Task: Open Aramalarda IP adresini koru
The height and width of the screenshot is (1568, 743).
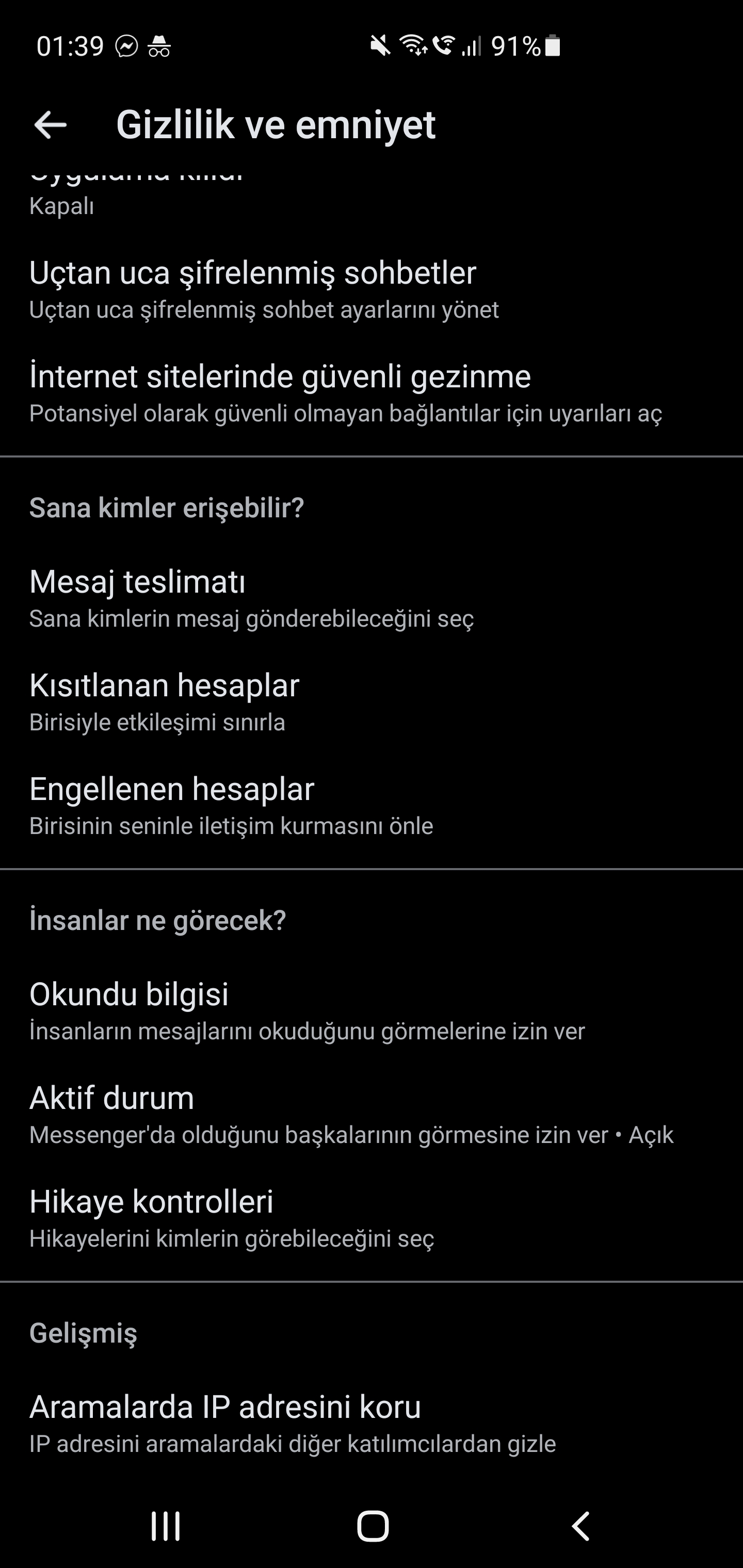Action: coord(372,1424)
